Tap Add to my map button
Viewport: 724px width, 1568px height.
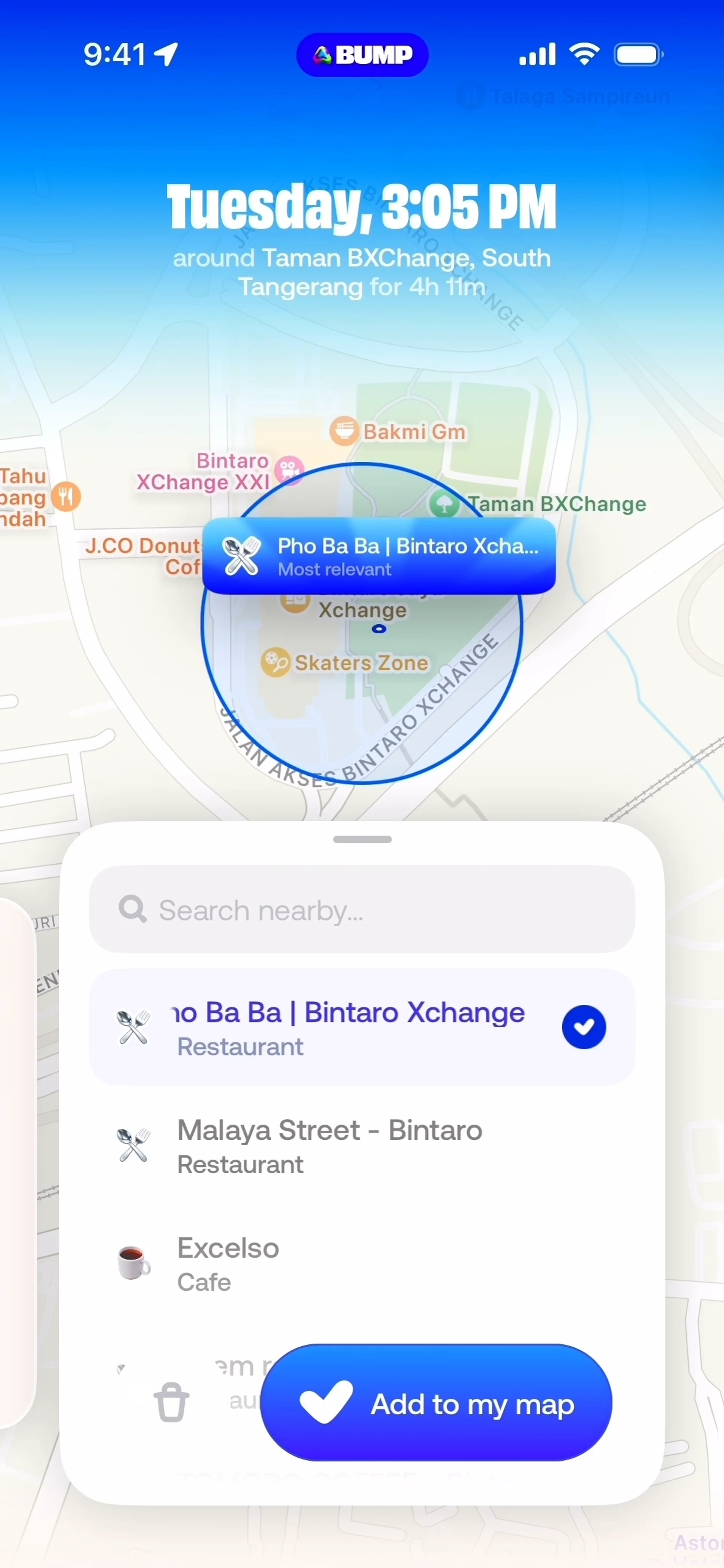click(436, 1403)
